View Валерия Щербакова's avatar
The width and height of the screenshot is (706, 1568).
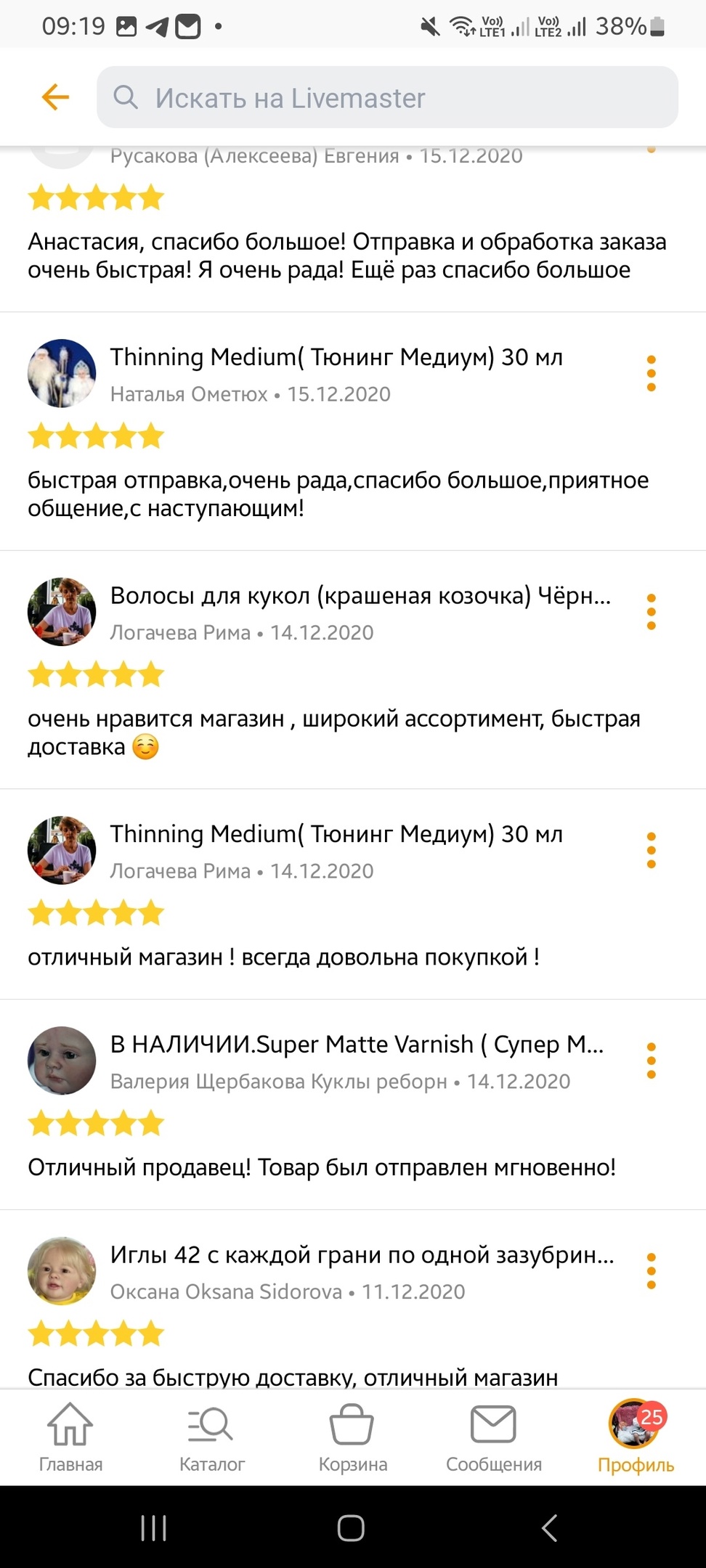coord(62,1061)
